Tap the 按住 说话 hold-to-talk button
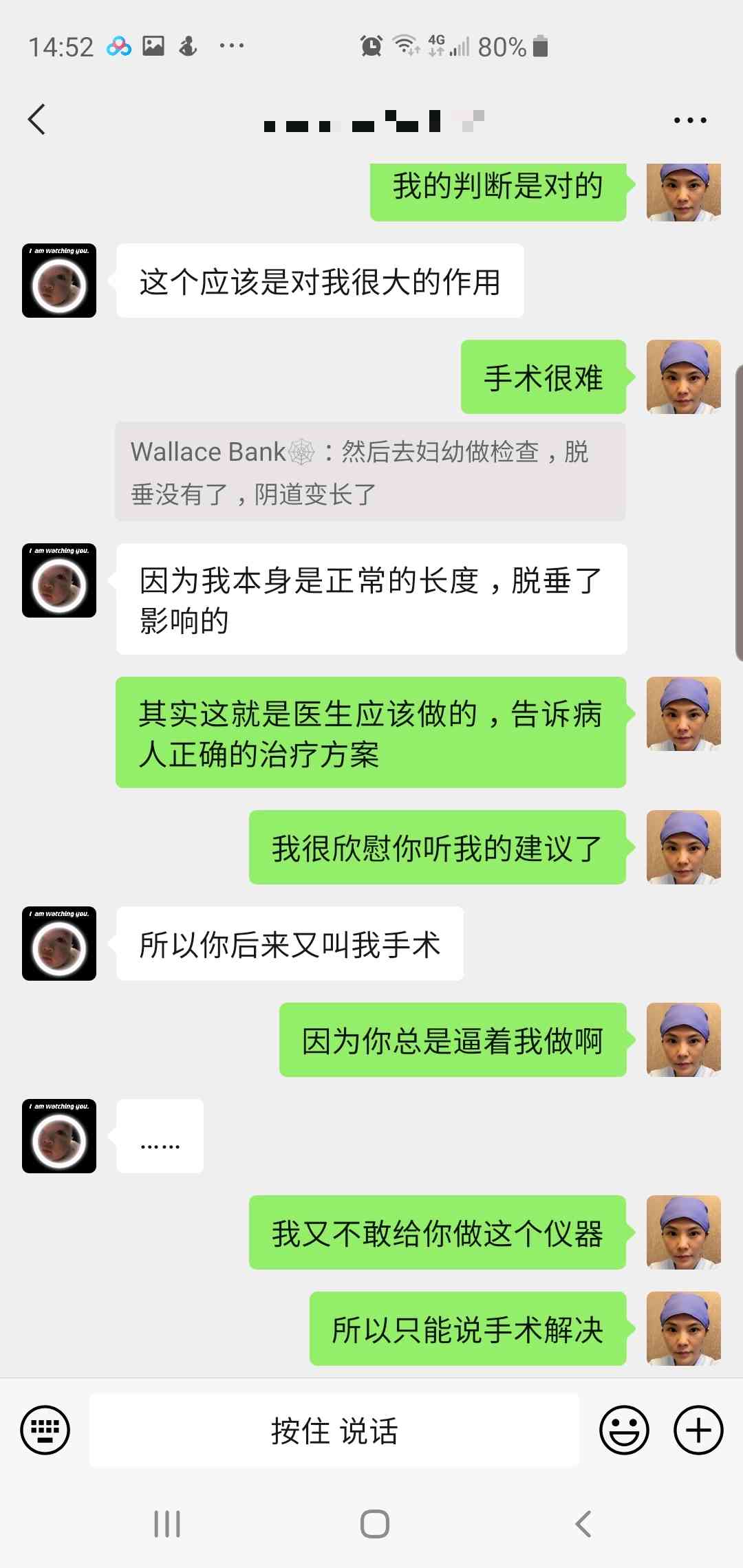 coord(334,1430)
